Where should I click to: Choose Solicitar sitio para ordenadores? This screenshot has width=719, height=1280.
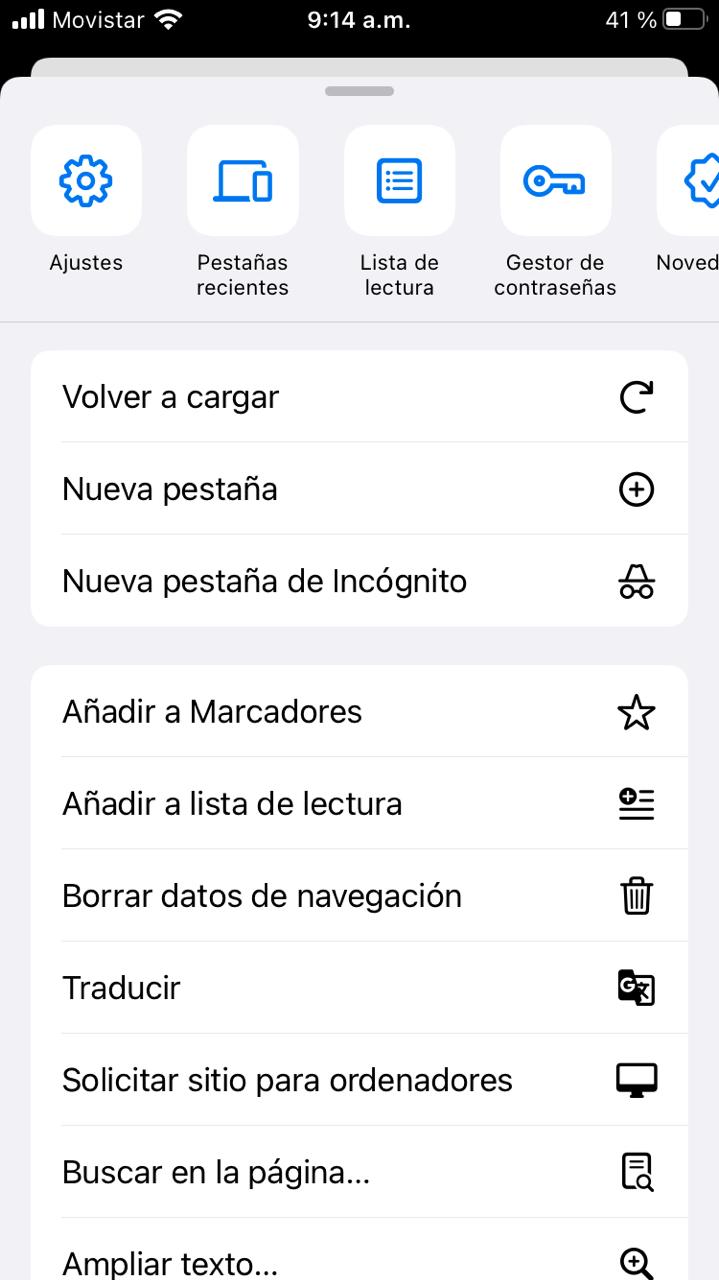point(359,1080)
